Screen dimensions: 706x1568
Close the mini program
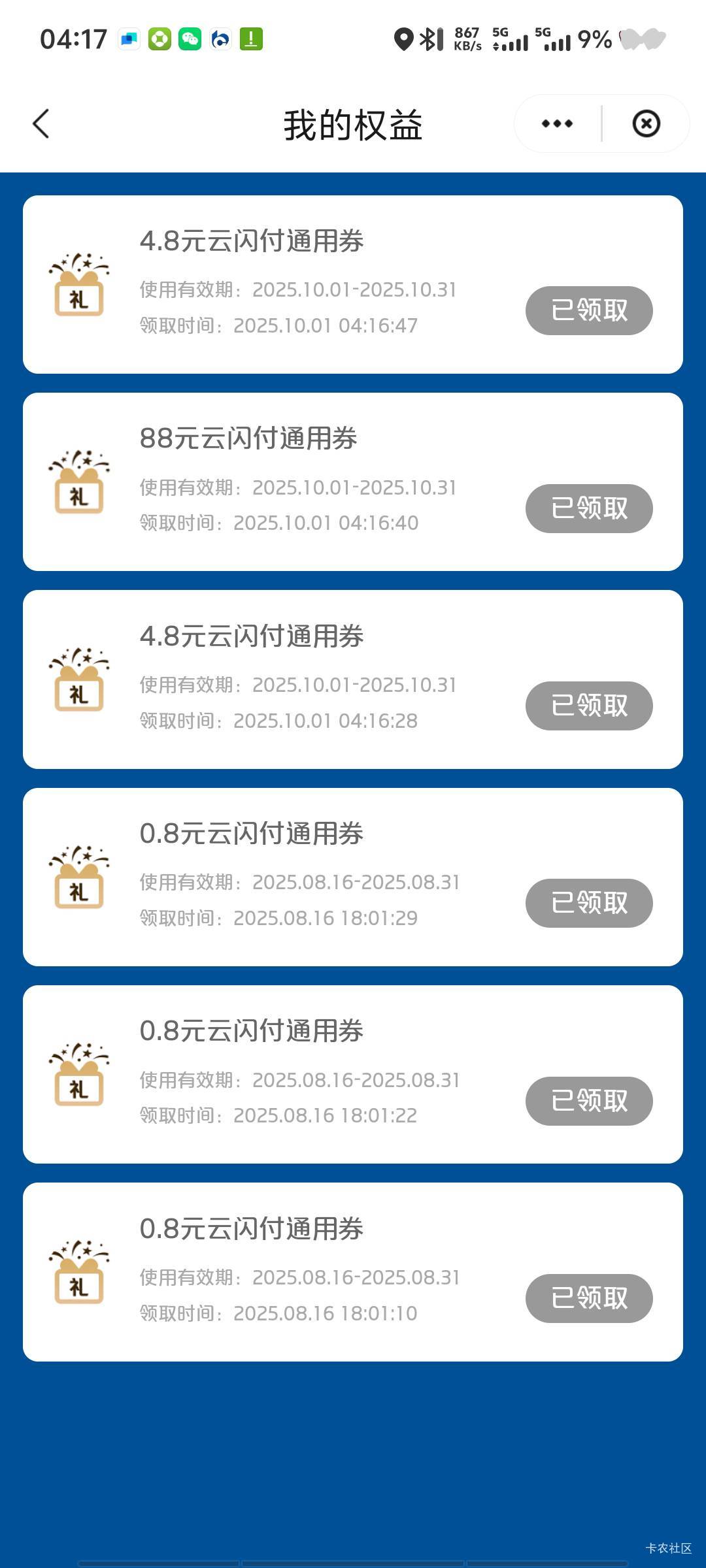coord(646,123)
